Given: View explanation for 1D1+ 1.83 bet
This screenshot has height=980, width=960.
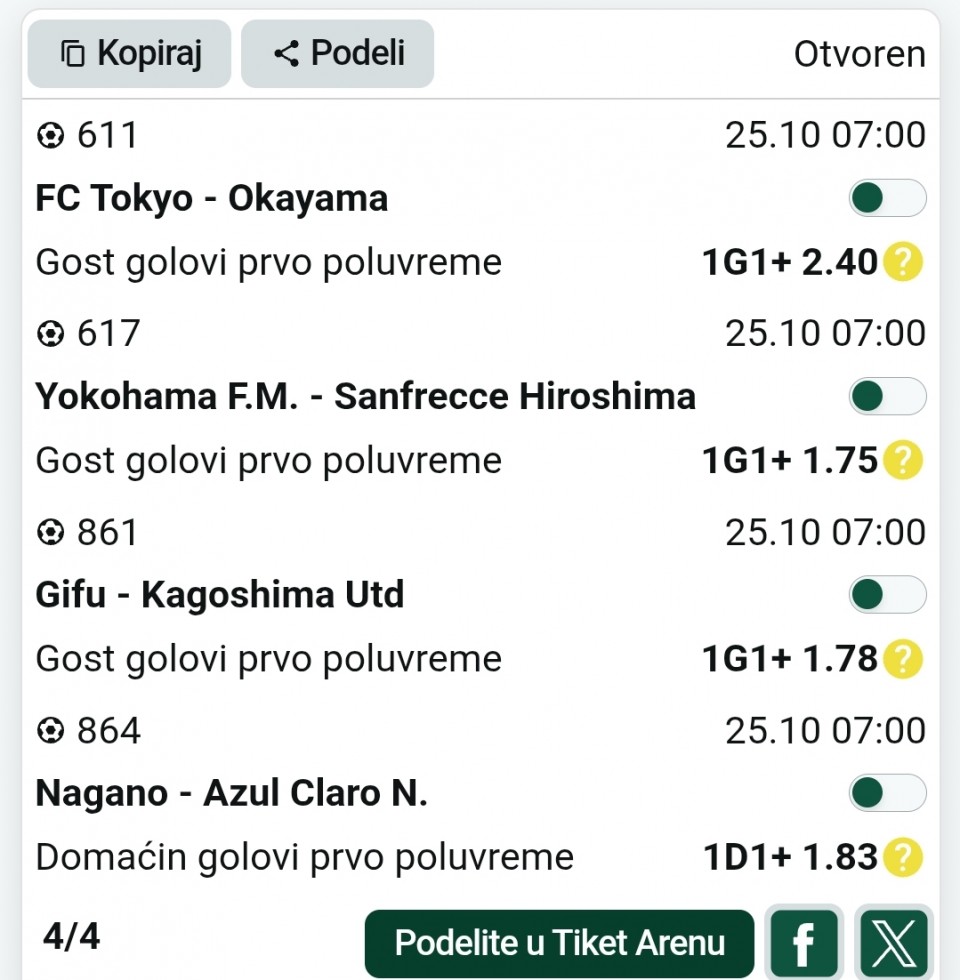Looking at the screenshot, I should coord(903,857).
